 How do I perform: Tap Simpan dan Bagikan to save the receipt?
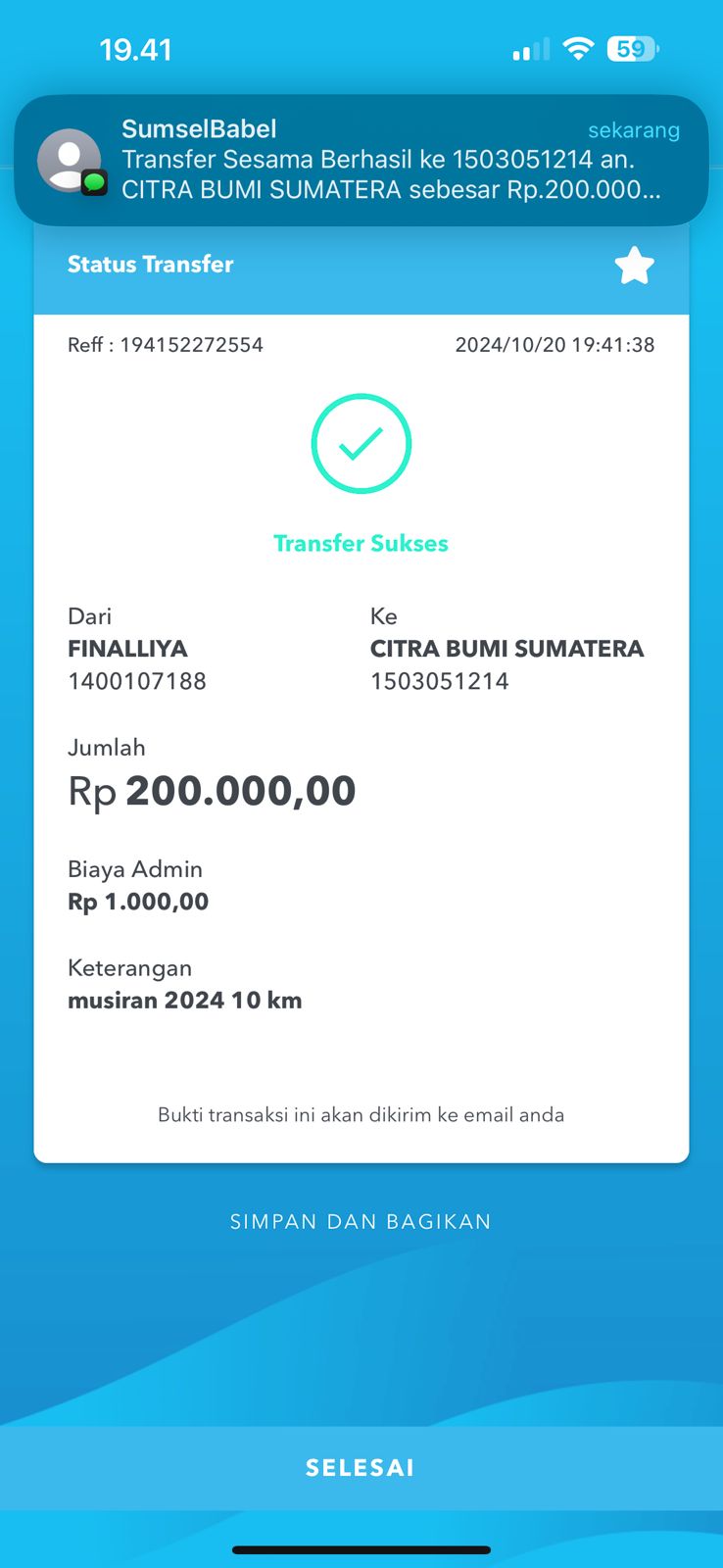[361, 1222]
